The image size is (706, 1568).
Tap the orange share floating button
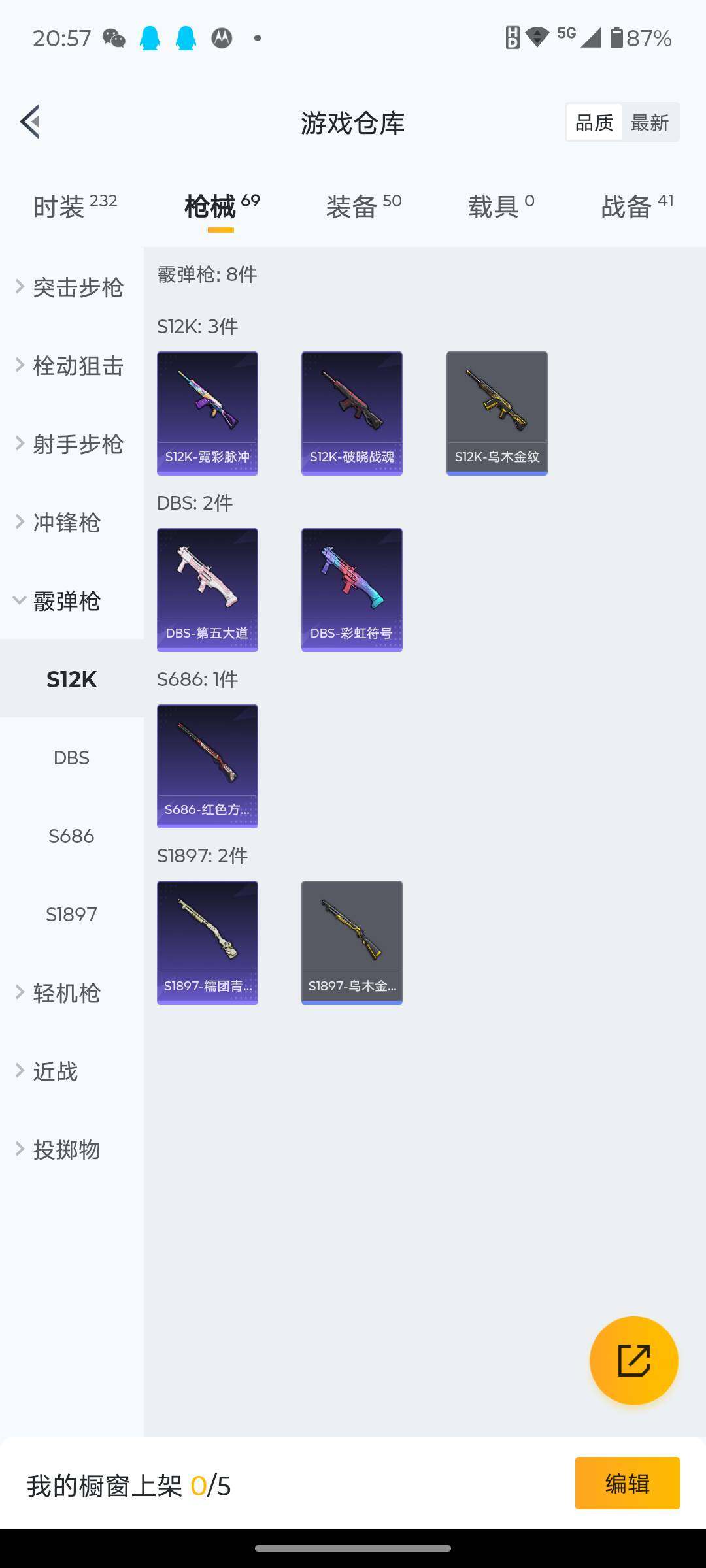click(633, 1360)
